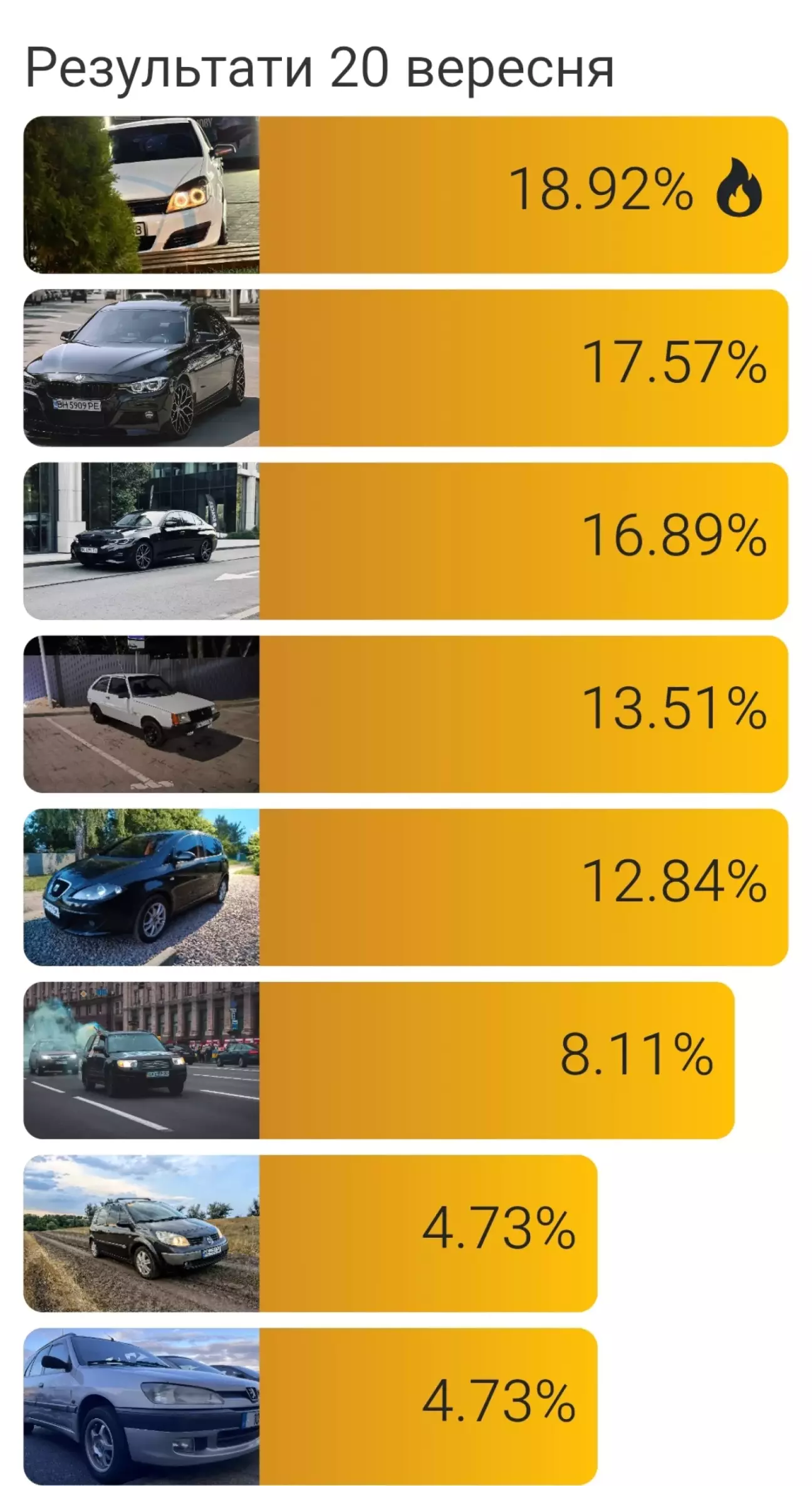Screen dimensions: 812x1486
Task: Open the silver Peugeot entry with 4.73%
Action: [310, 1406]
